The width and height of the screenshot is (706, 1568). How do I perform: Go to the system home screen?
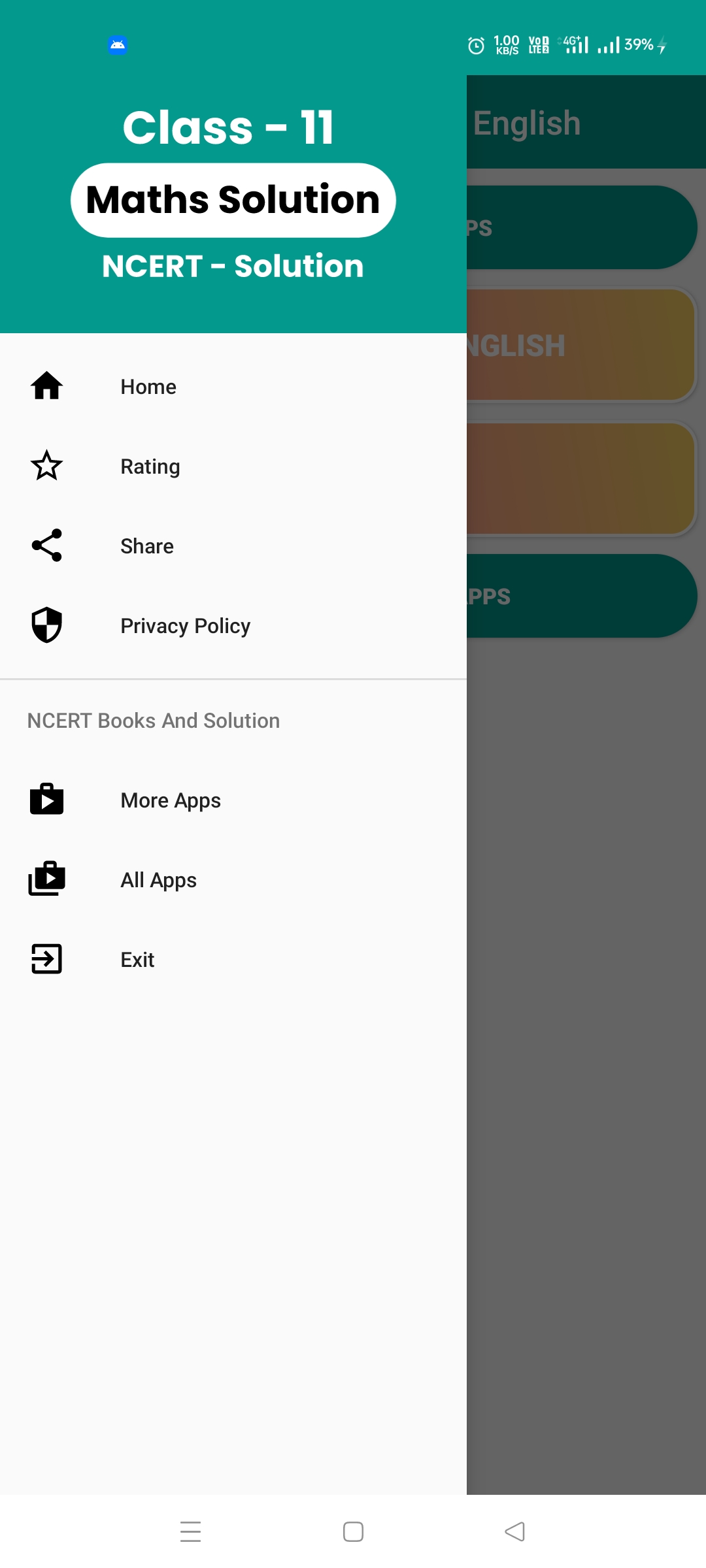point(353,1531)
